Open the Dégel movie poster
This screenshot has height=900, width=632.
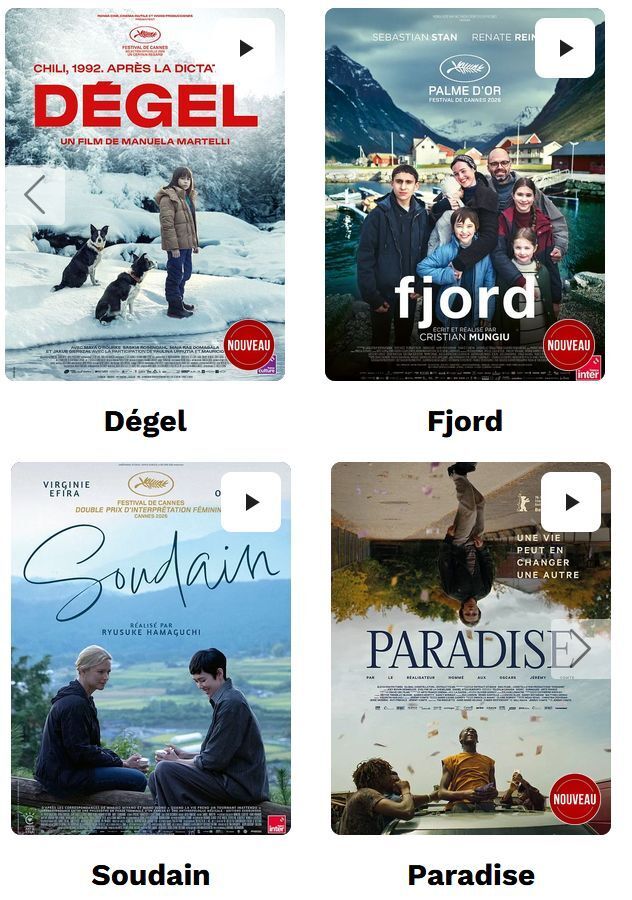coord(145,195)
